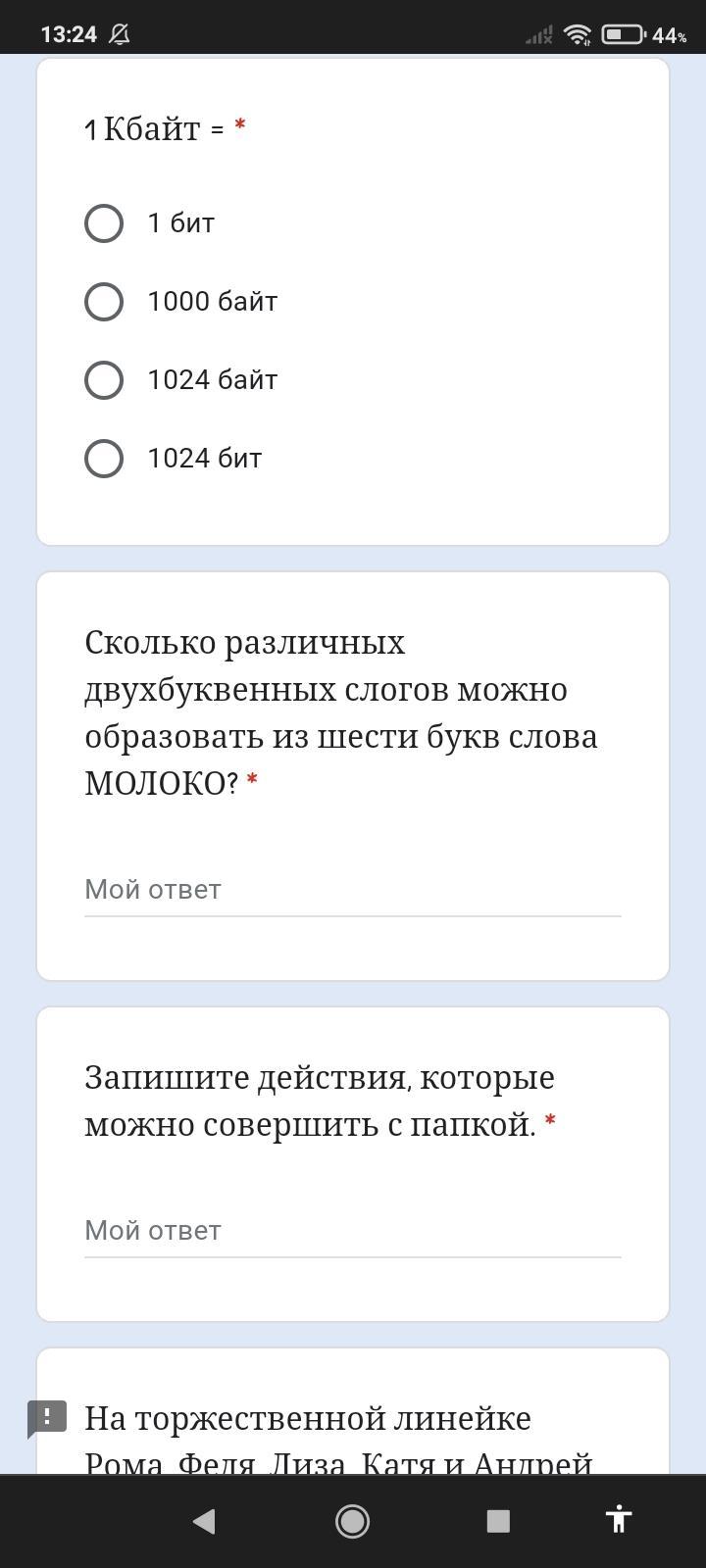
Task: Choose the '1000 байт' radio option
Action: 104,302
